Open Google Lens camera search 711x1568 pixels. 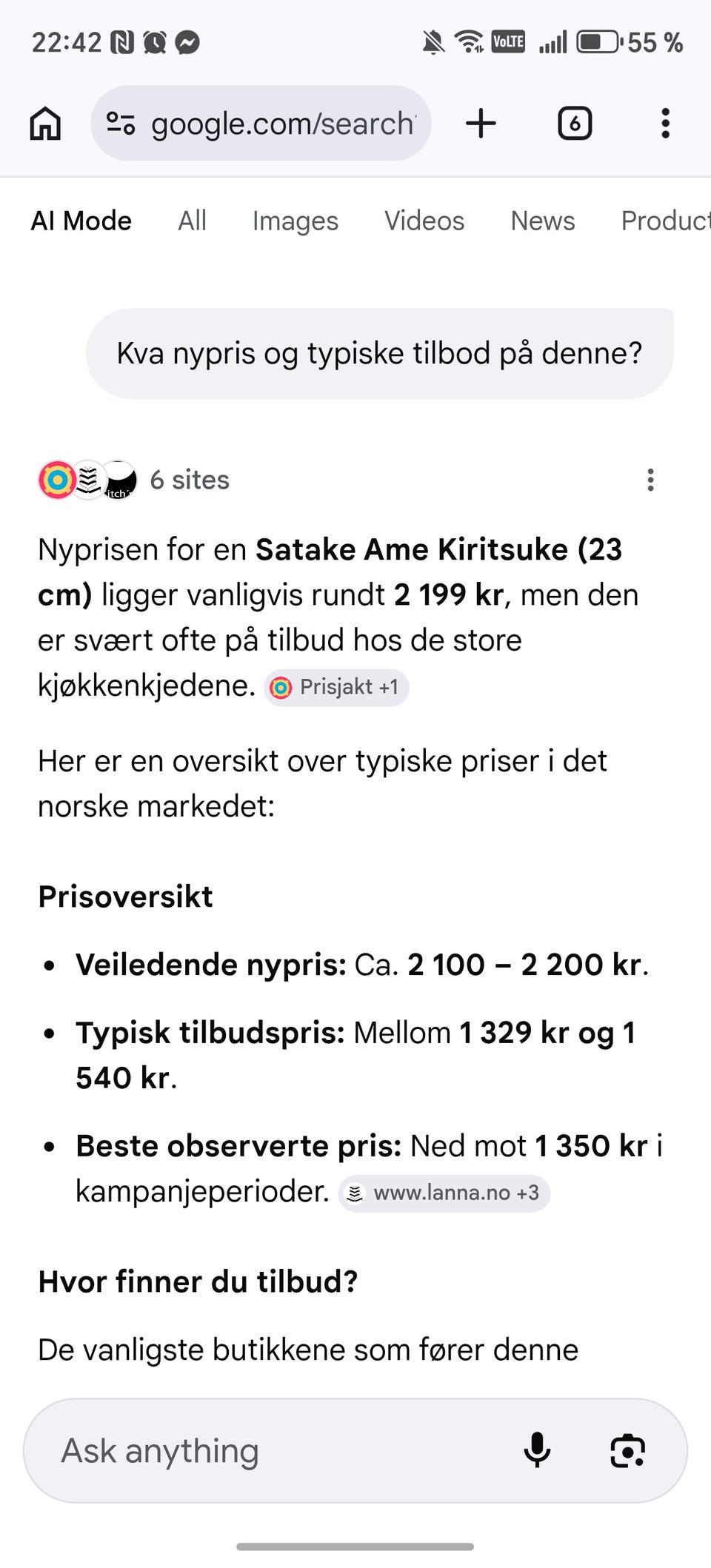pos(627,1450)
